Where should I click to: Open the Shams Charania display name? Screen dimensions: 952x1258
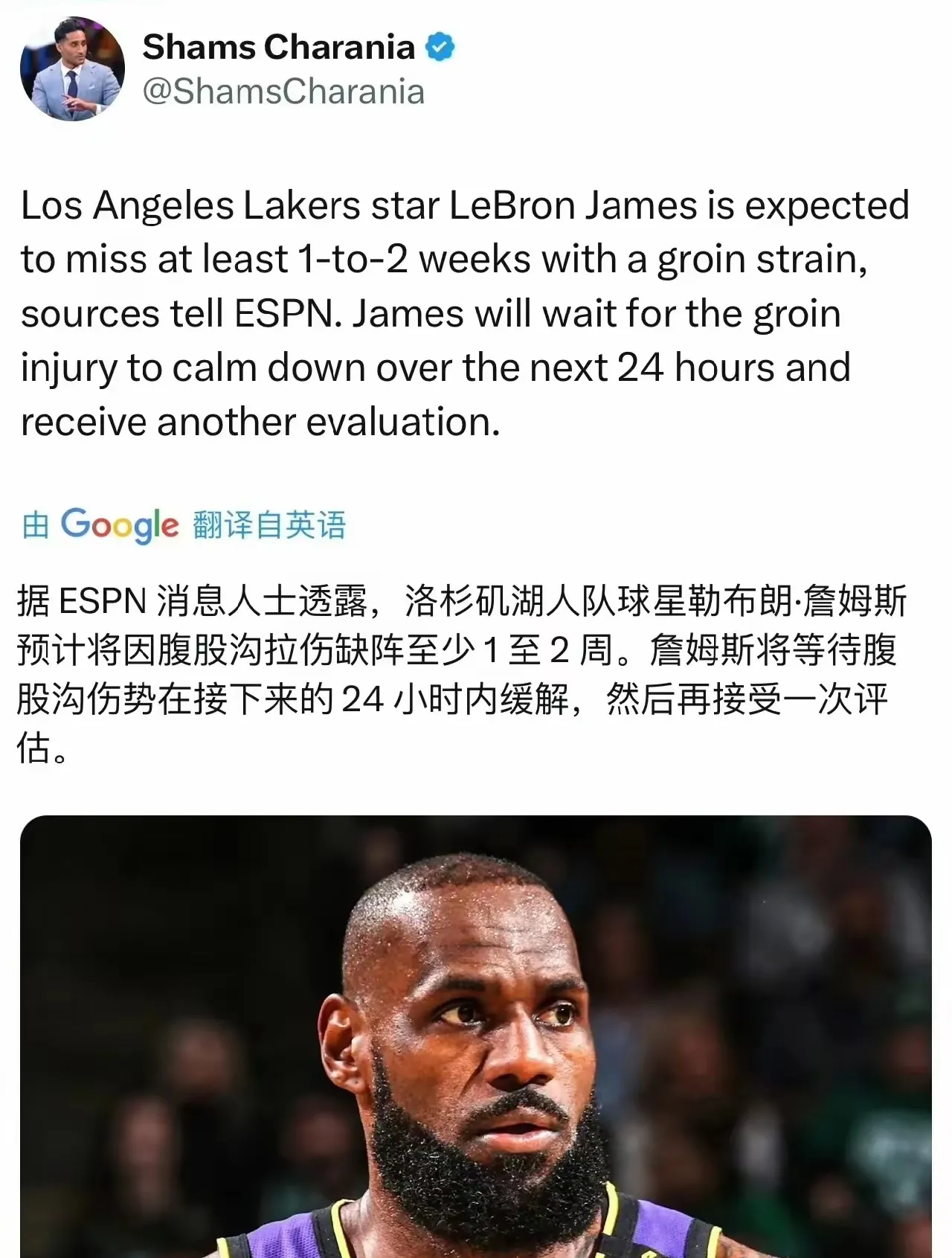point(278,48)
